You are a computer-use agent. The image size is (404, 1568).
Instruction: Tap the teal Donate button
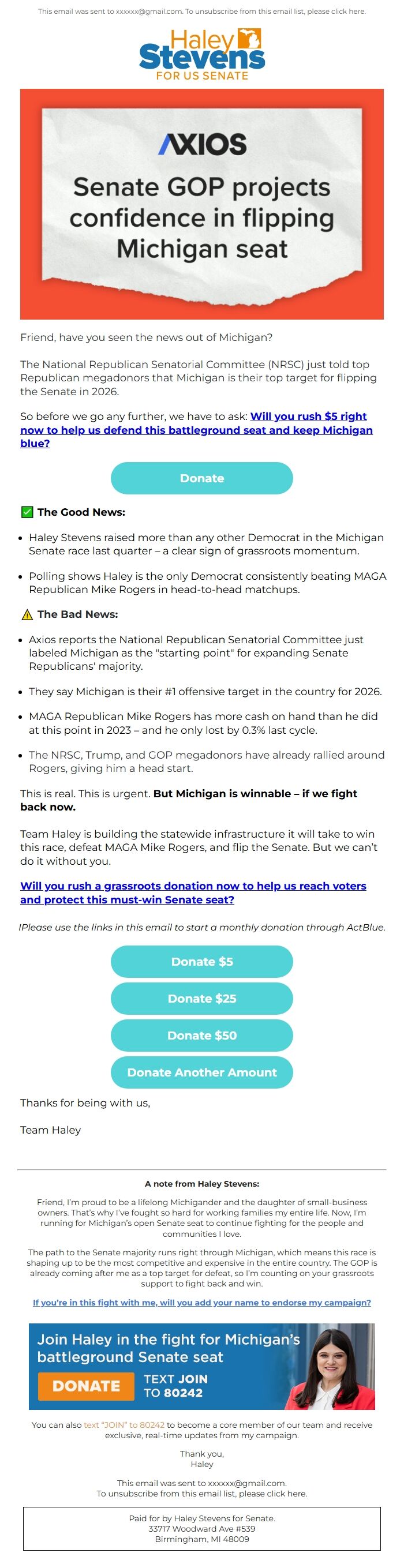[x=201, y=478]
